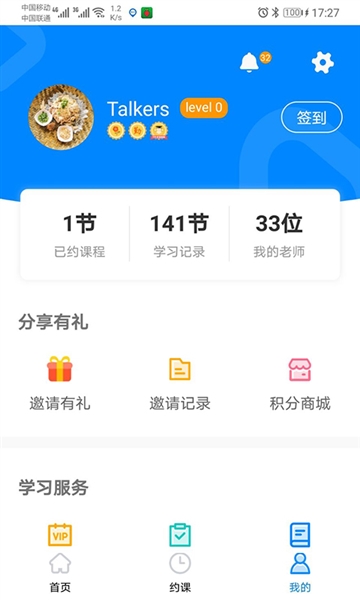360x600 pixels.
Task: Tap the 签到 check-in button
Action: coord(312,117)
